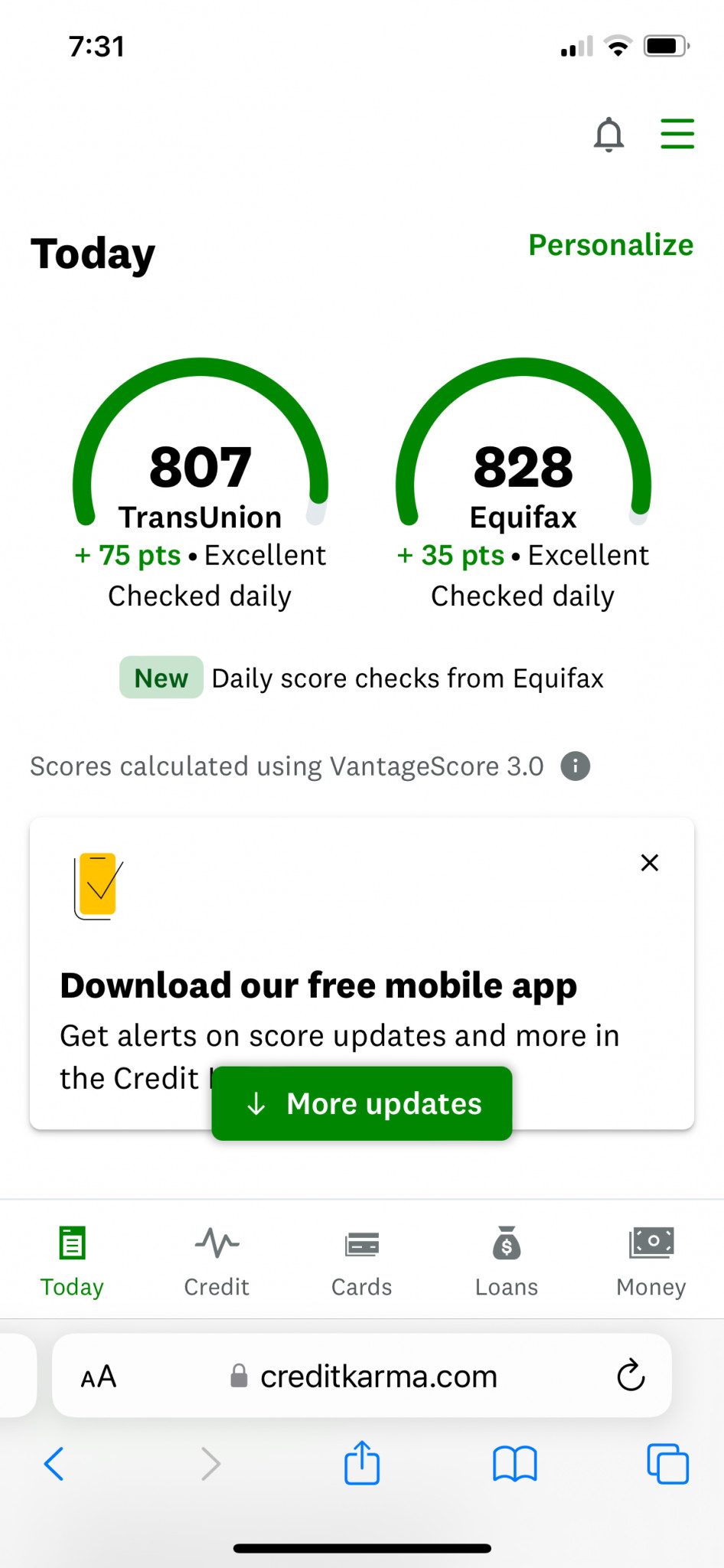Open the notifications bell
Image resolution: width=724 pixels, height=1568 pixels.
coord(609,134)
